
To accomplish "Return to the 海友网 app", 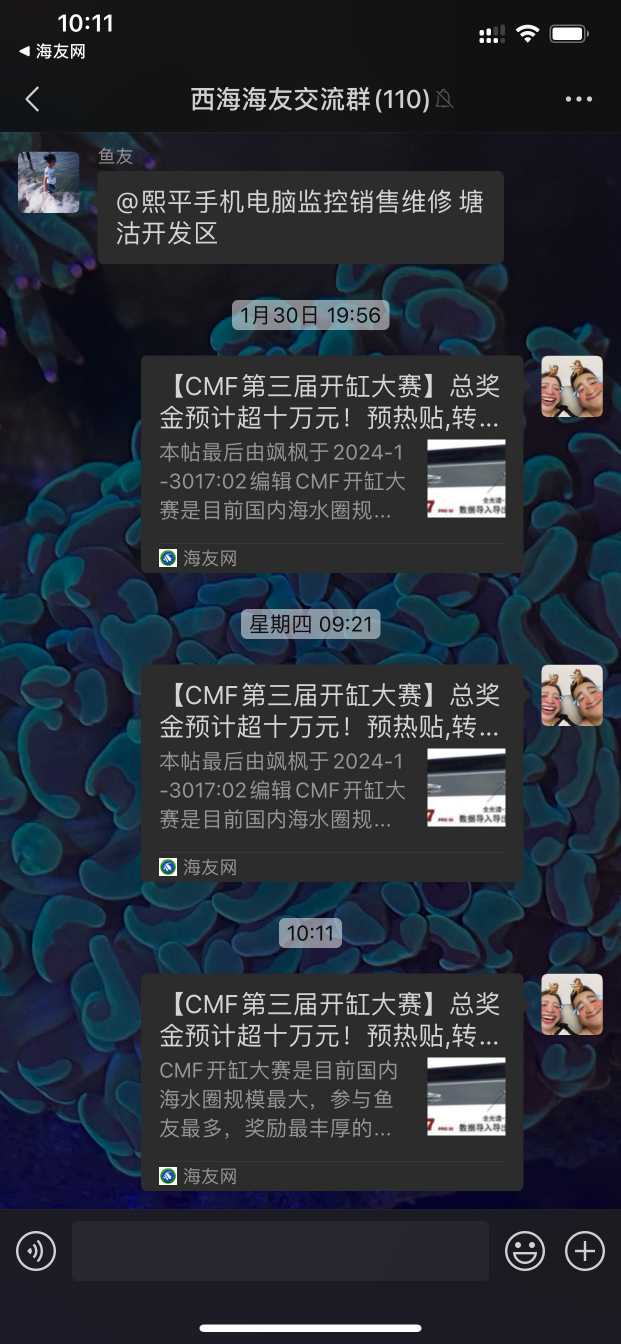I will pyautogui.click(x=52, y=52).
